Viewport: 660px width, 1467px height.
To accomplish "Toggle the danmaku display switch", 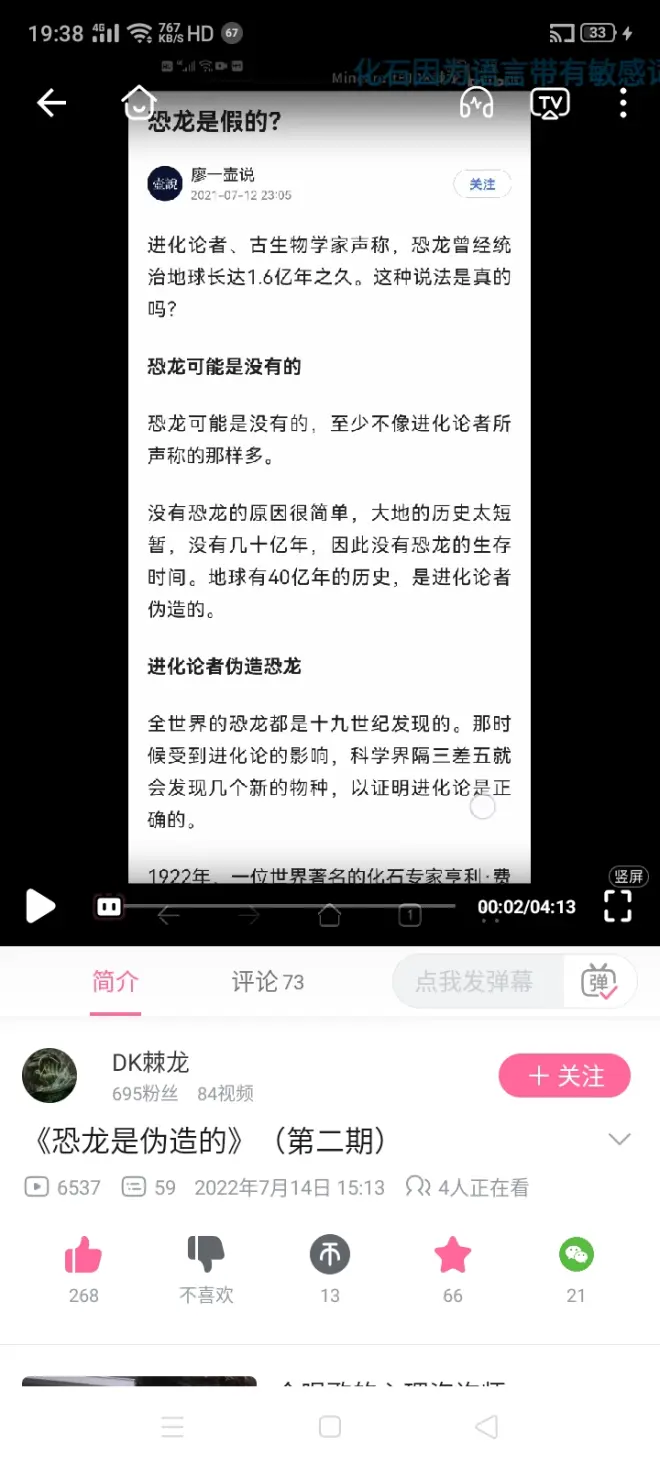I will tap(599, 983).
